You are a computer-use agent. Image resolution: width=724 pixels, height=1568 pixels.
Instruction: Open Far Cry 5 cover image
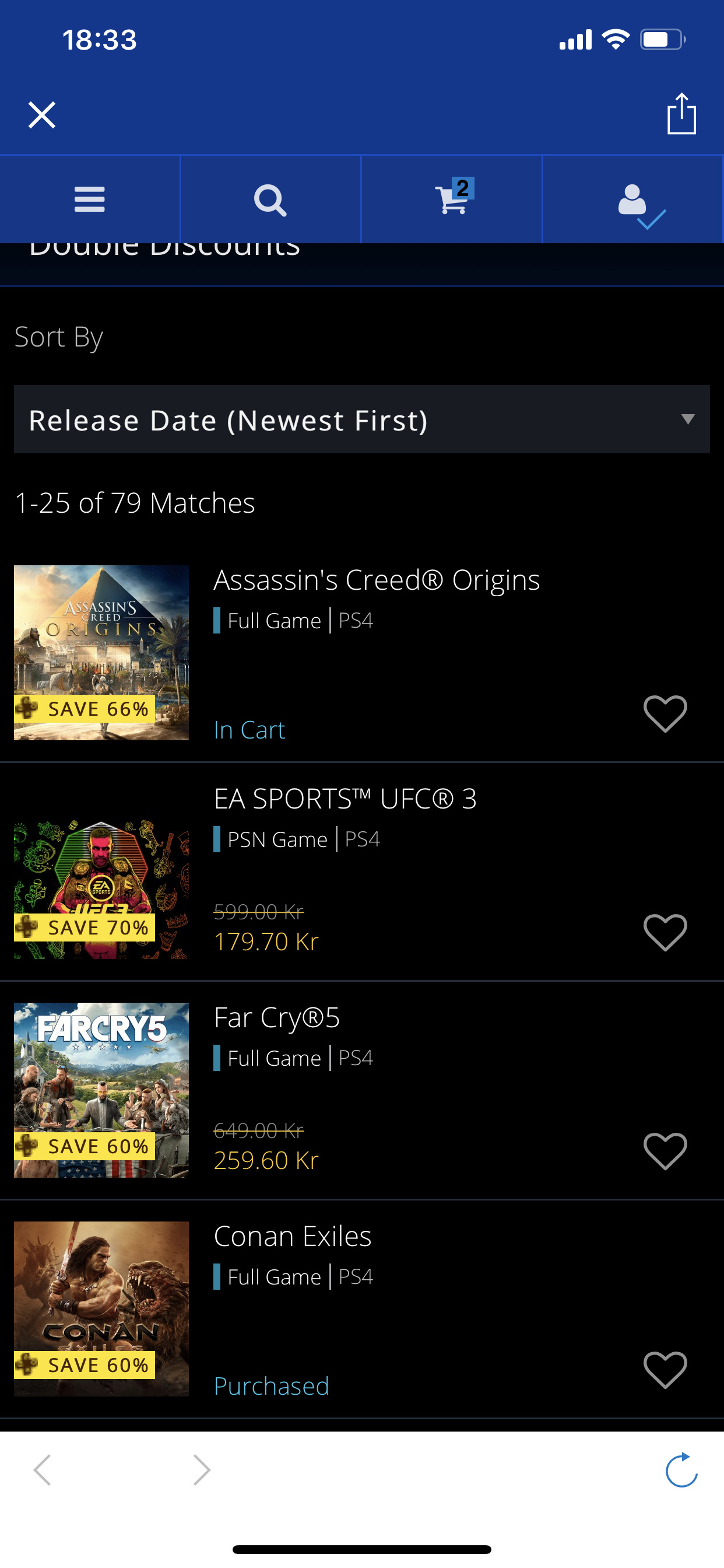tap(101, 1090)
